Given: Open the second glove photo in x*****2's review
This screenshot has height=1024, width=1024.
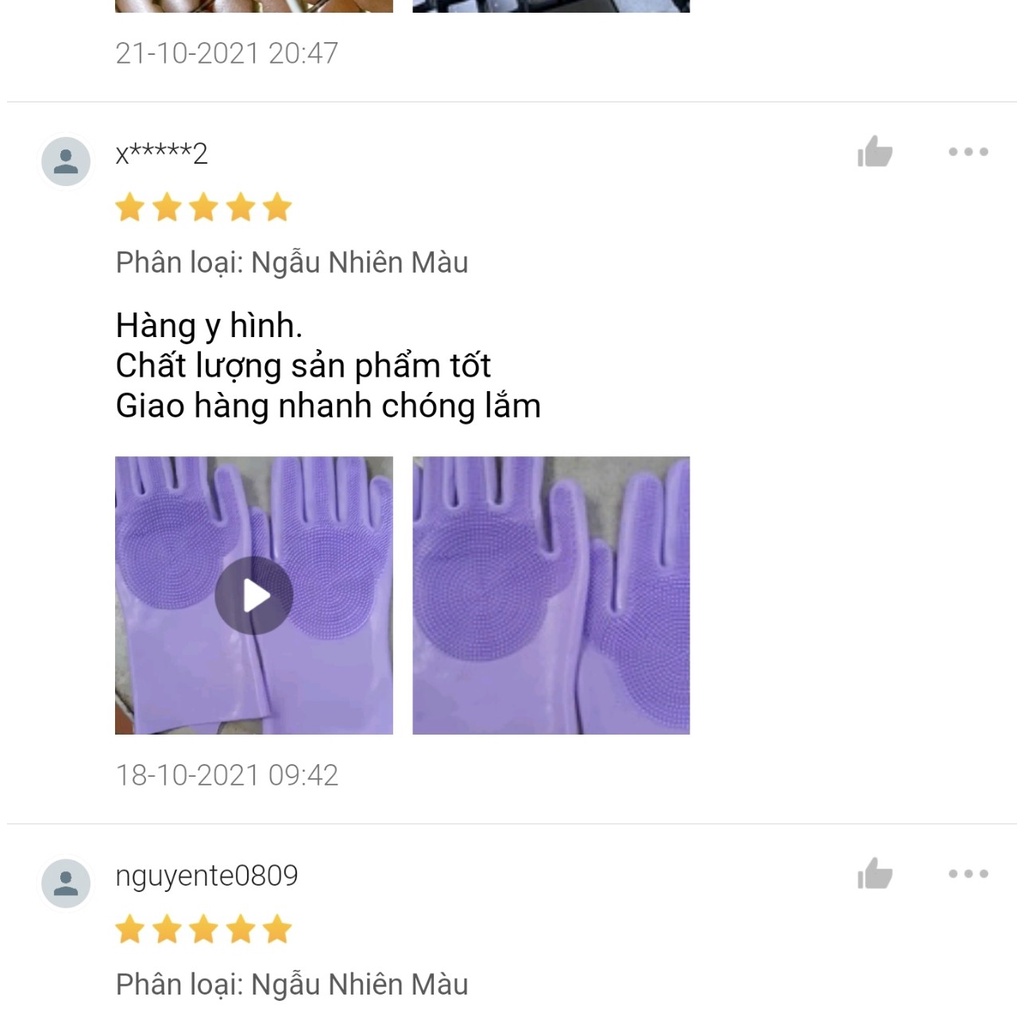Looking at the screenshot, I should pos(551,596).
